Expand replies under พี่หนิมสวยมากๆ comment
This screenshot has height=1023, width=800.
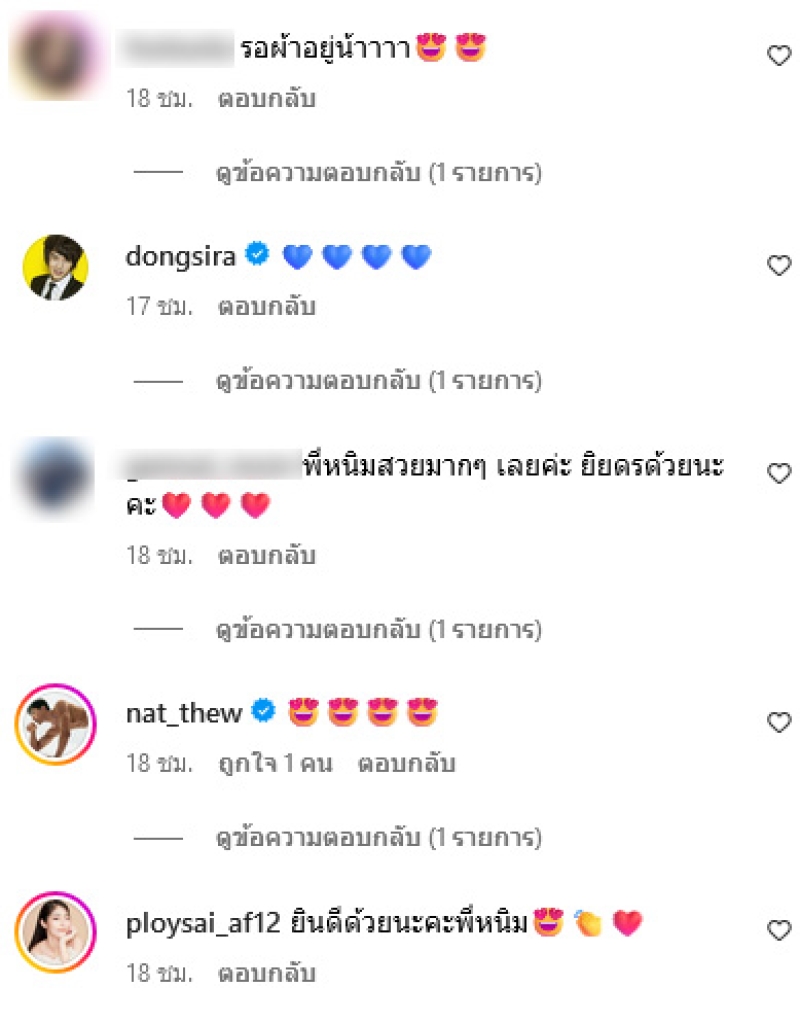click(379, 630)
